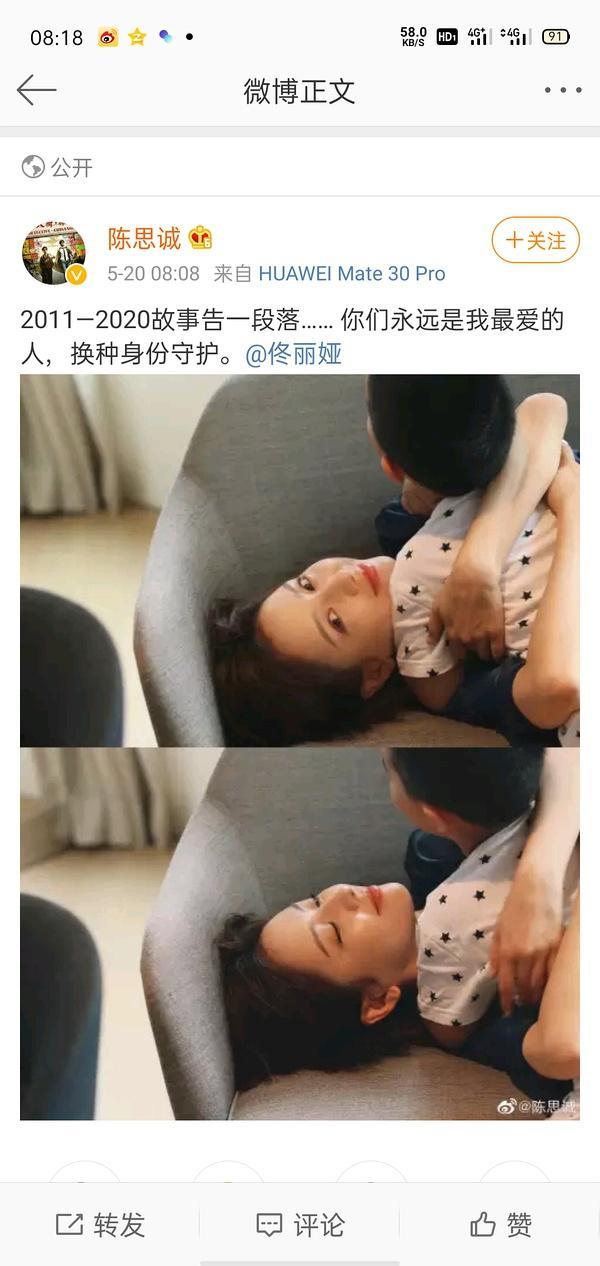
Task: Follow 陈思诚 with the 关注 button
Action: [x=535, y=240]
